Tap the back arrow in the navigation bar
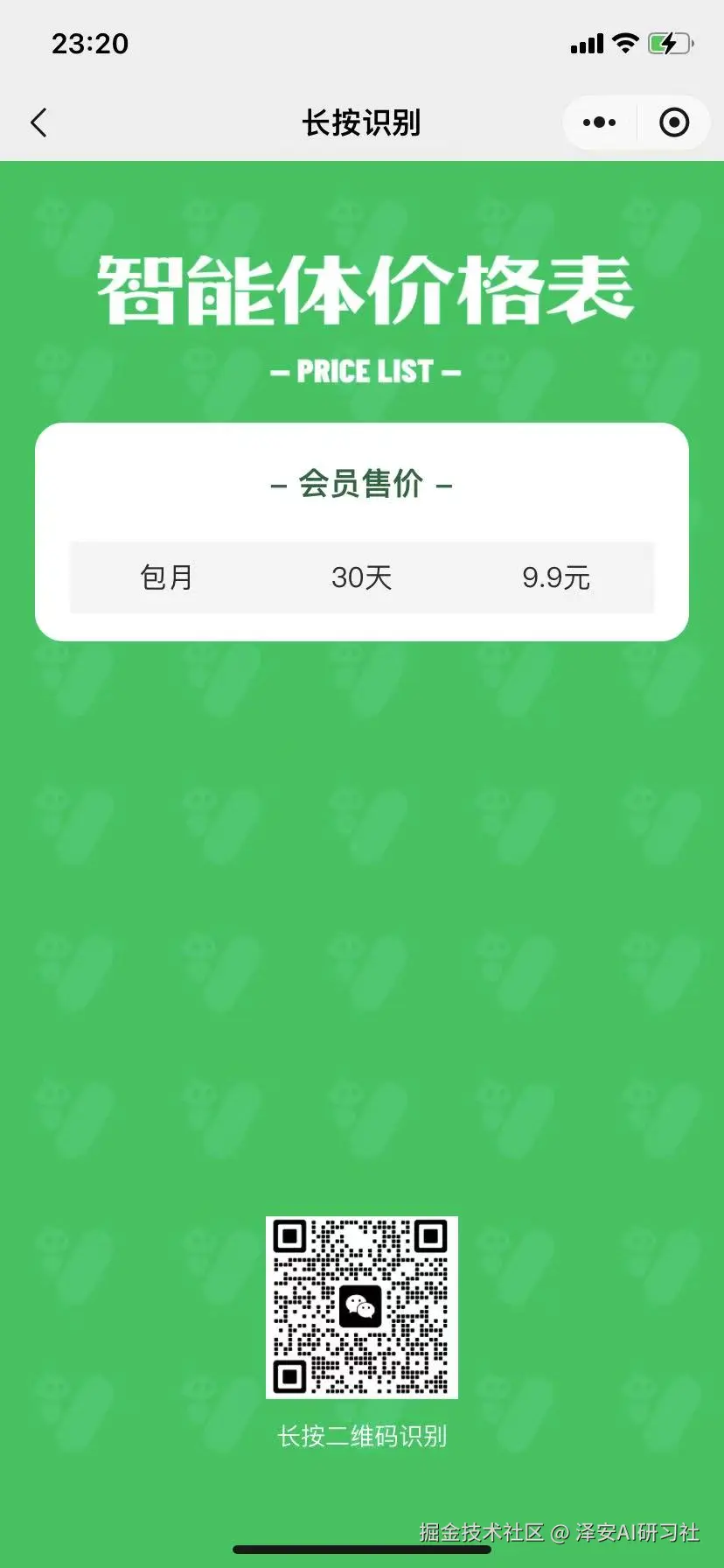Image resolution: width=724 pixels, height=1568 pixels. point(38,122)
